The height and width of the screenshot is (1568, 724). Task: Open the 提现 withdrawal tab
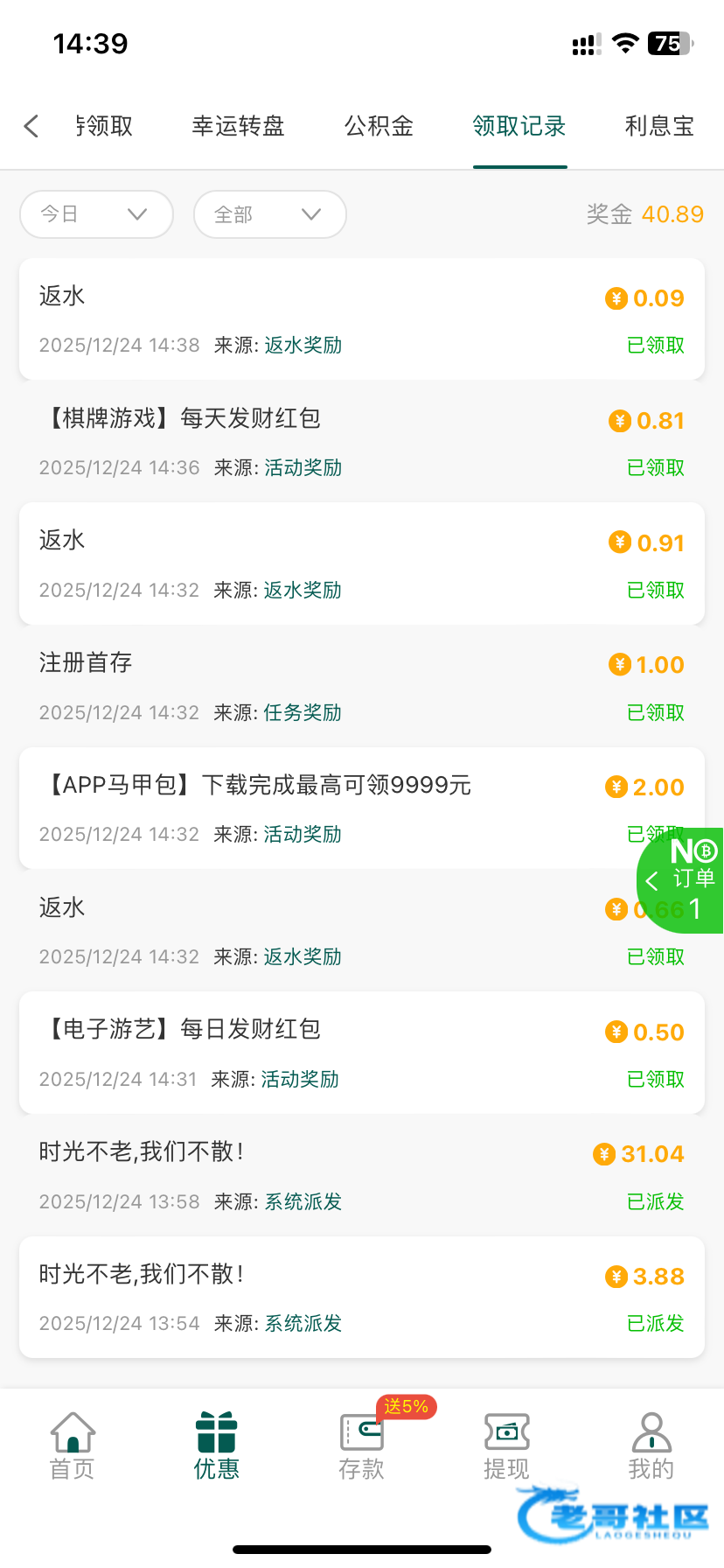click(507, 1445)
